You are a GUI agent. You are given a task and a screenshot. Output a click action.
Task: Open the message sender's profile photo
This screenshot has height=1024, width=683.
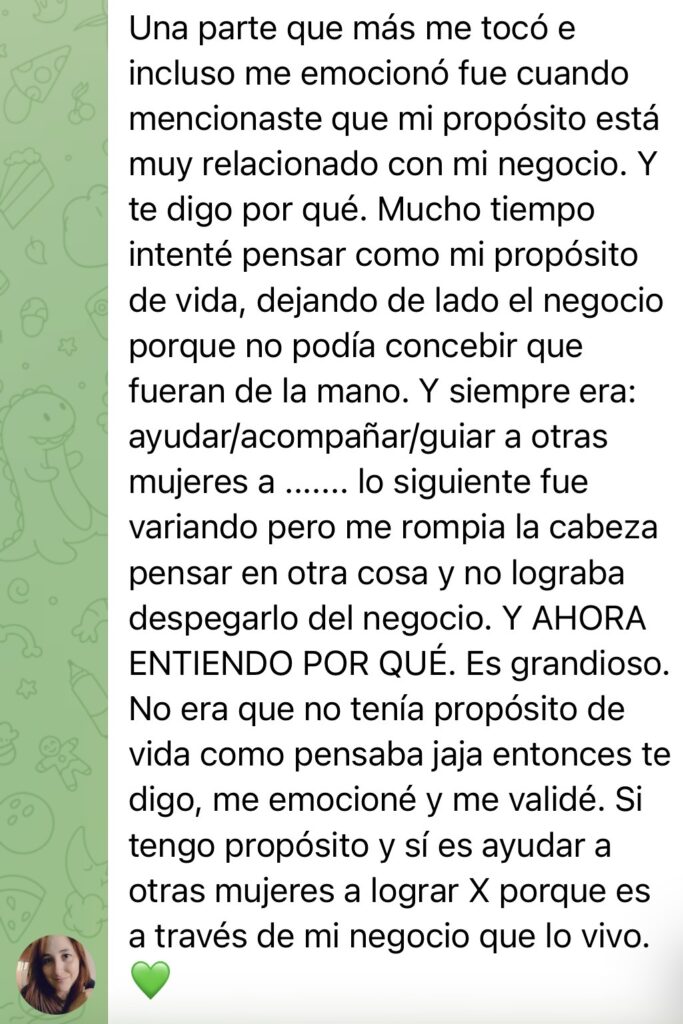click(x=56, y=973)
